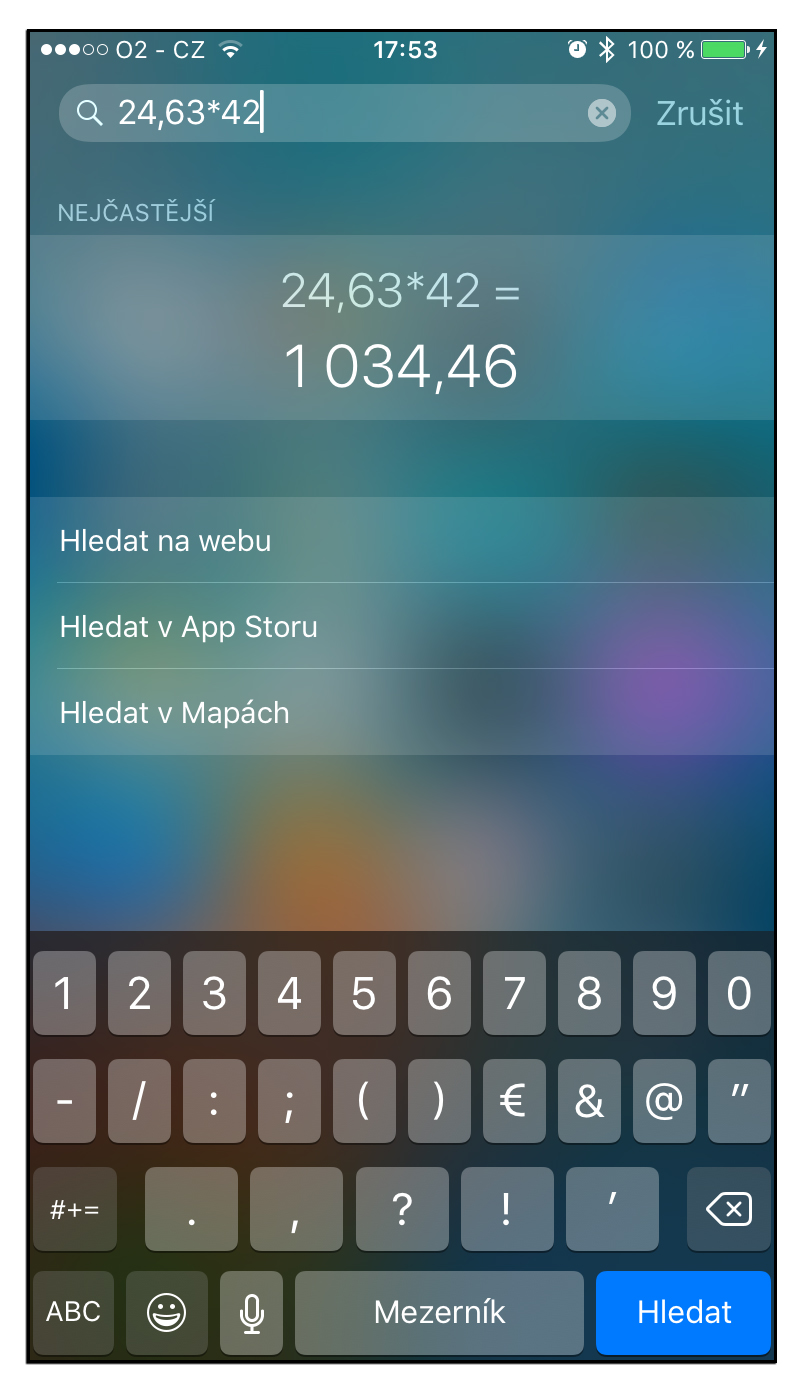Show more symbols with the #+= key
The image size is (805, 1391).
pyautogui.click(x=75, y=1210)
